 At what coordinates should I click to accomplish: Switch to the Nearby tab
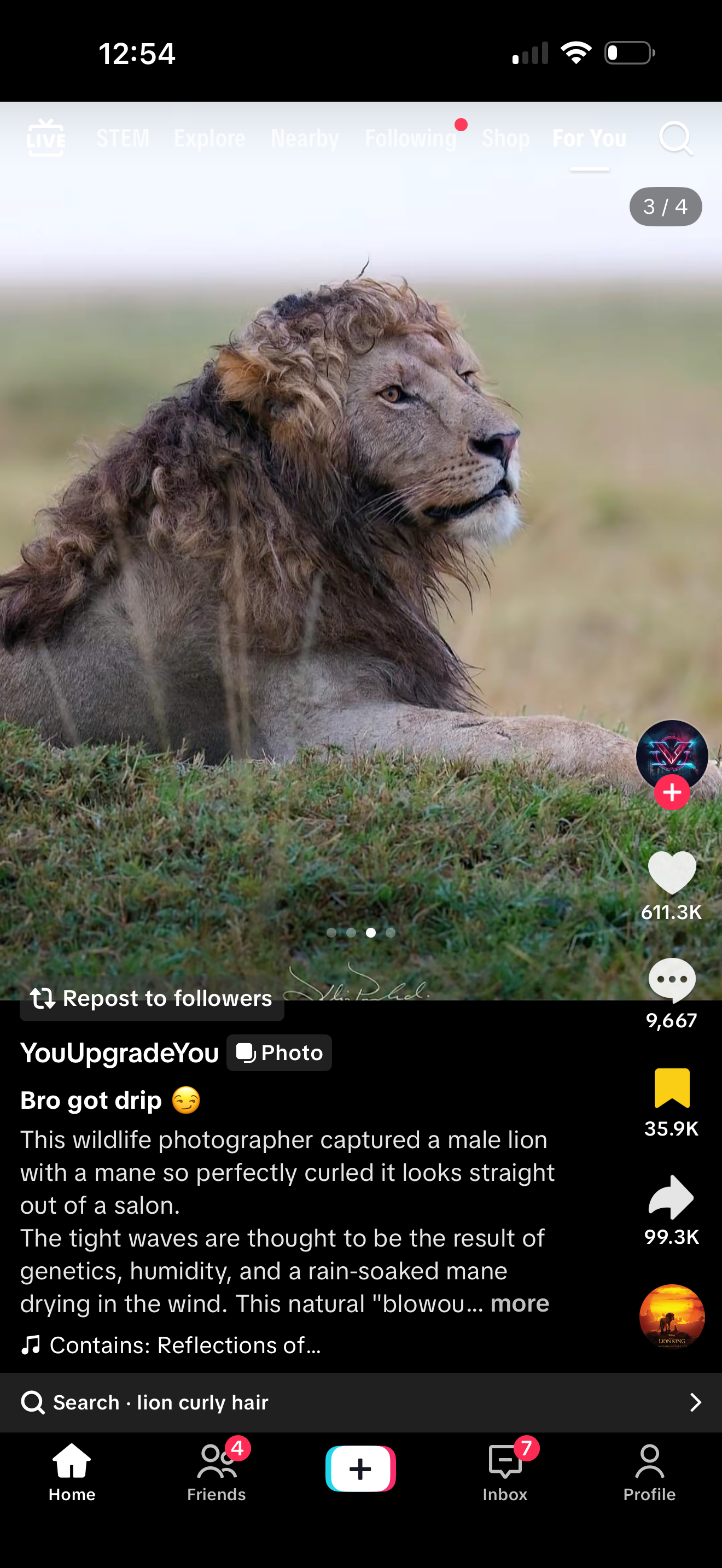click(x=304, y=138)
